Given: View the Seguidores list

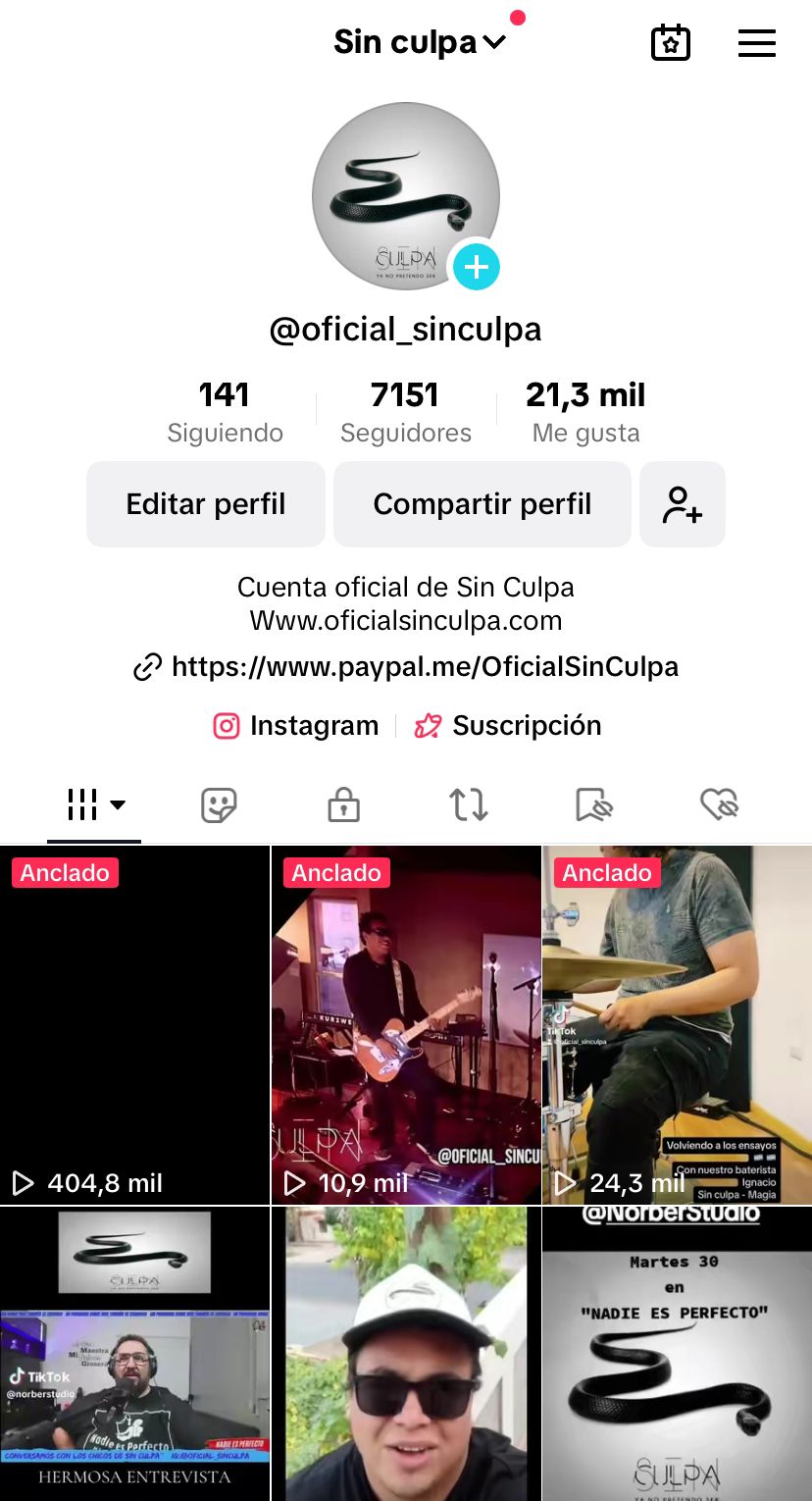Looking at the screenshot, I should tap(405, 412).
